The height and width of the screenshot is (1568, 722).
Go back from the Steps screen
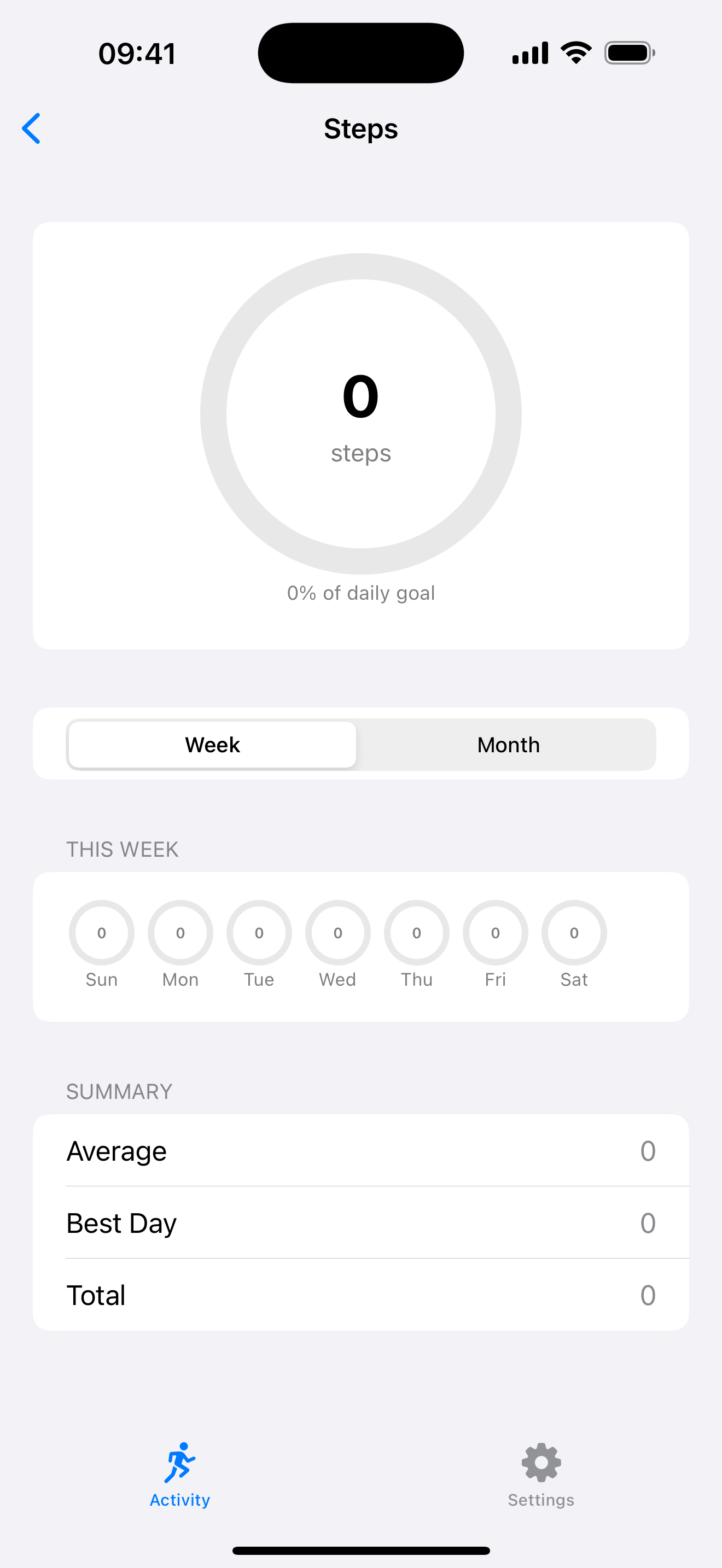click(31, 128)
